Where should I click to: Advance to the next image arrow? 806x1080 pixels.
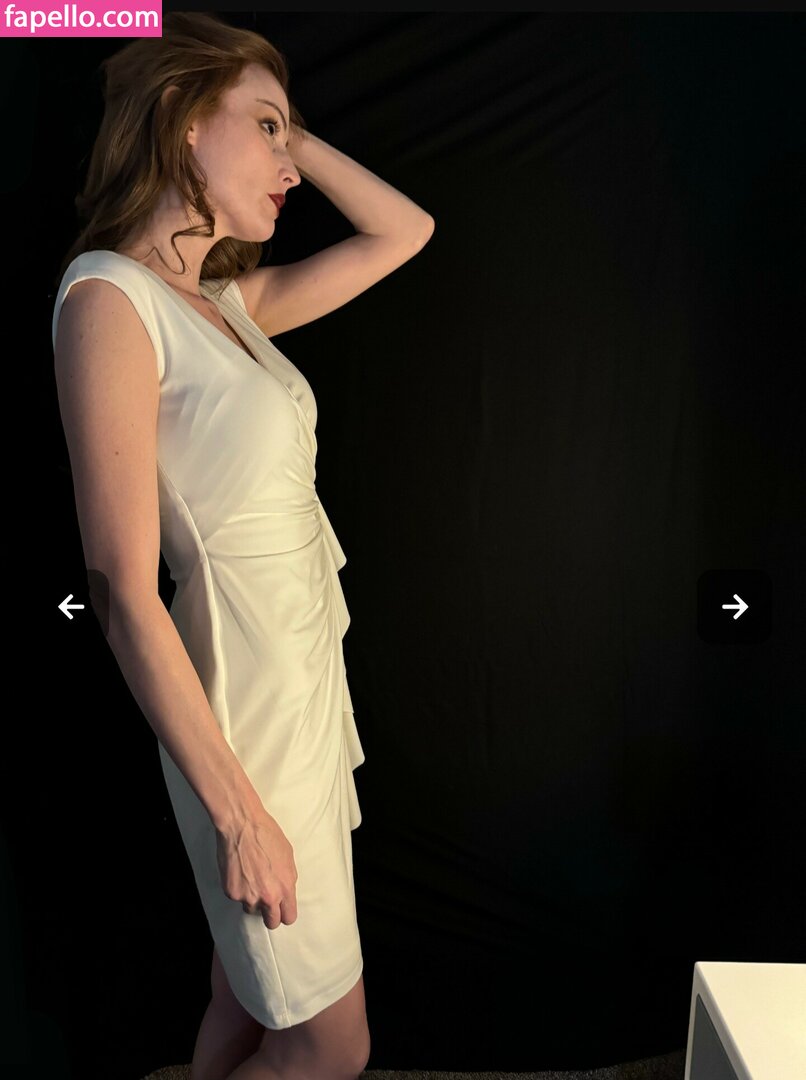pyautogui.click(x=735, y=606)
